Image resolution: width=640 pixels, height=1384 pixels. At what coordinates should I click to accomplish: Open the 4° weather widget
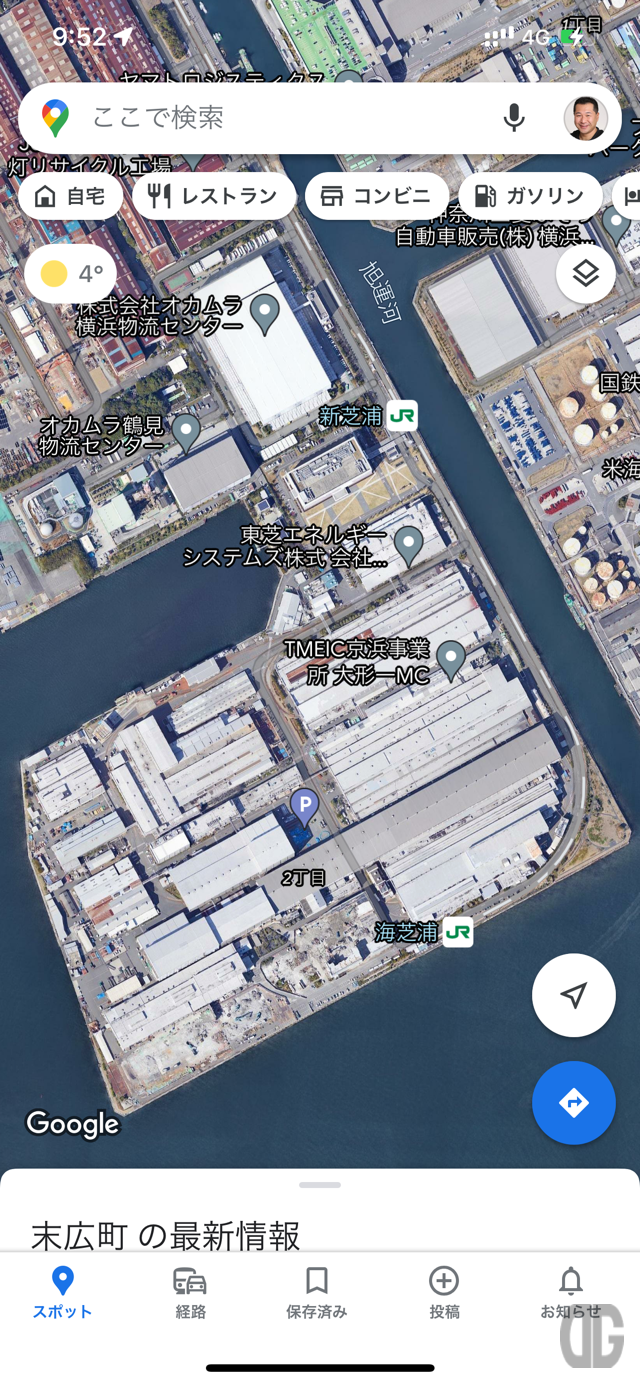point(71,273)
